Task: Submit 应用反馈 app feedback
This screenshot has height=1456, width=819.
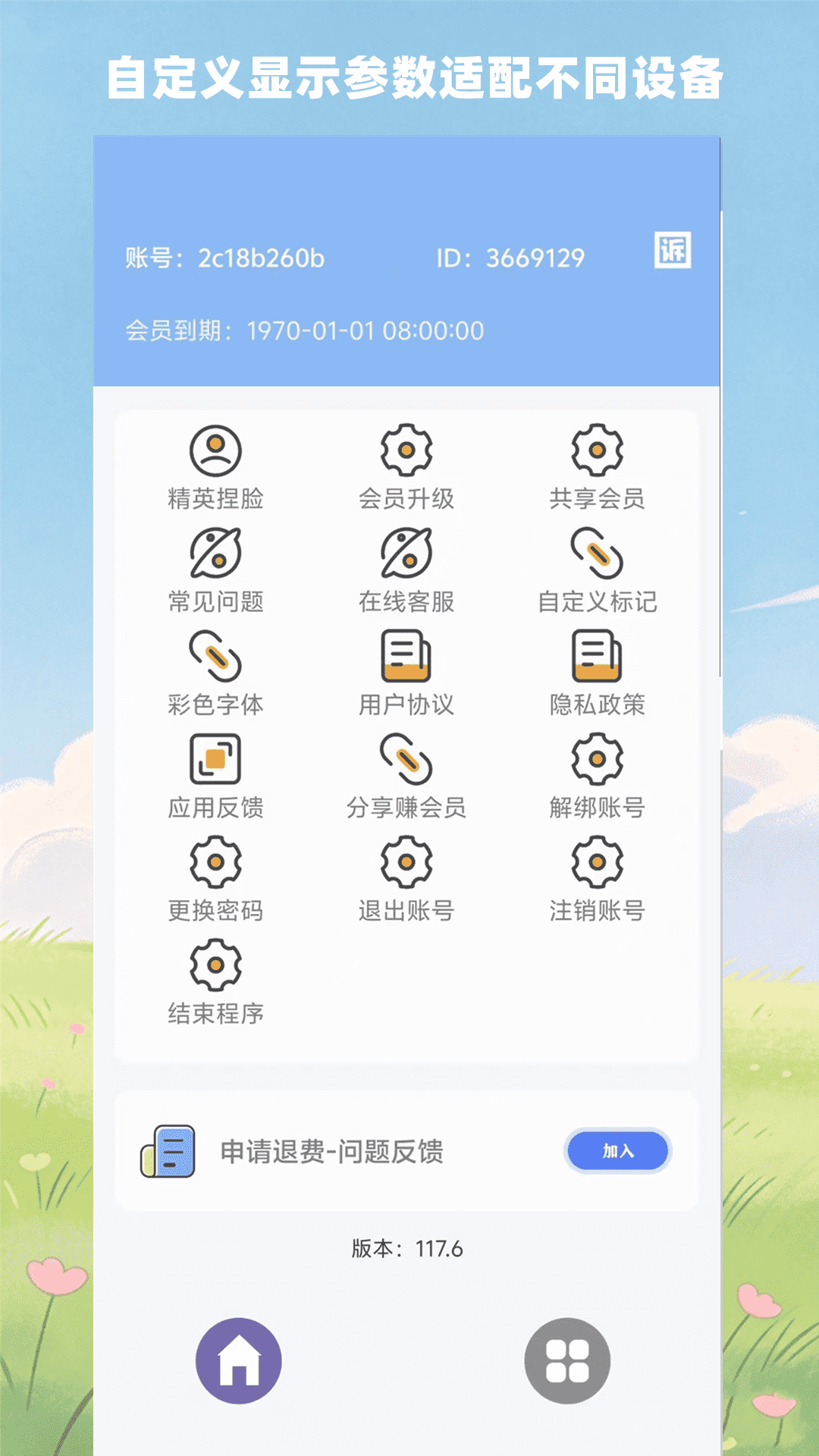Action: (216, 781)
